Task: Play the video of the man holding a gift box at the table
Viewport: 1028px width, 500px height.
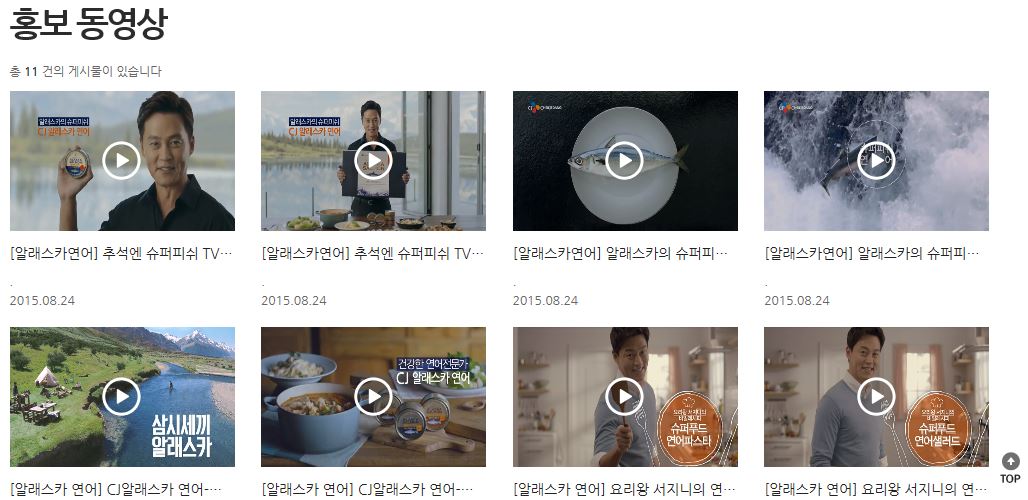Action: (373, 161)
